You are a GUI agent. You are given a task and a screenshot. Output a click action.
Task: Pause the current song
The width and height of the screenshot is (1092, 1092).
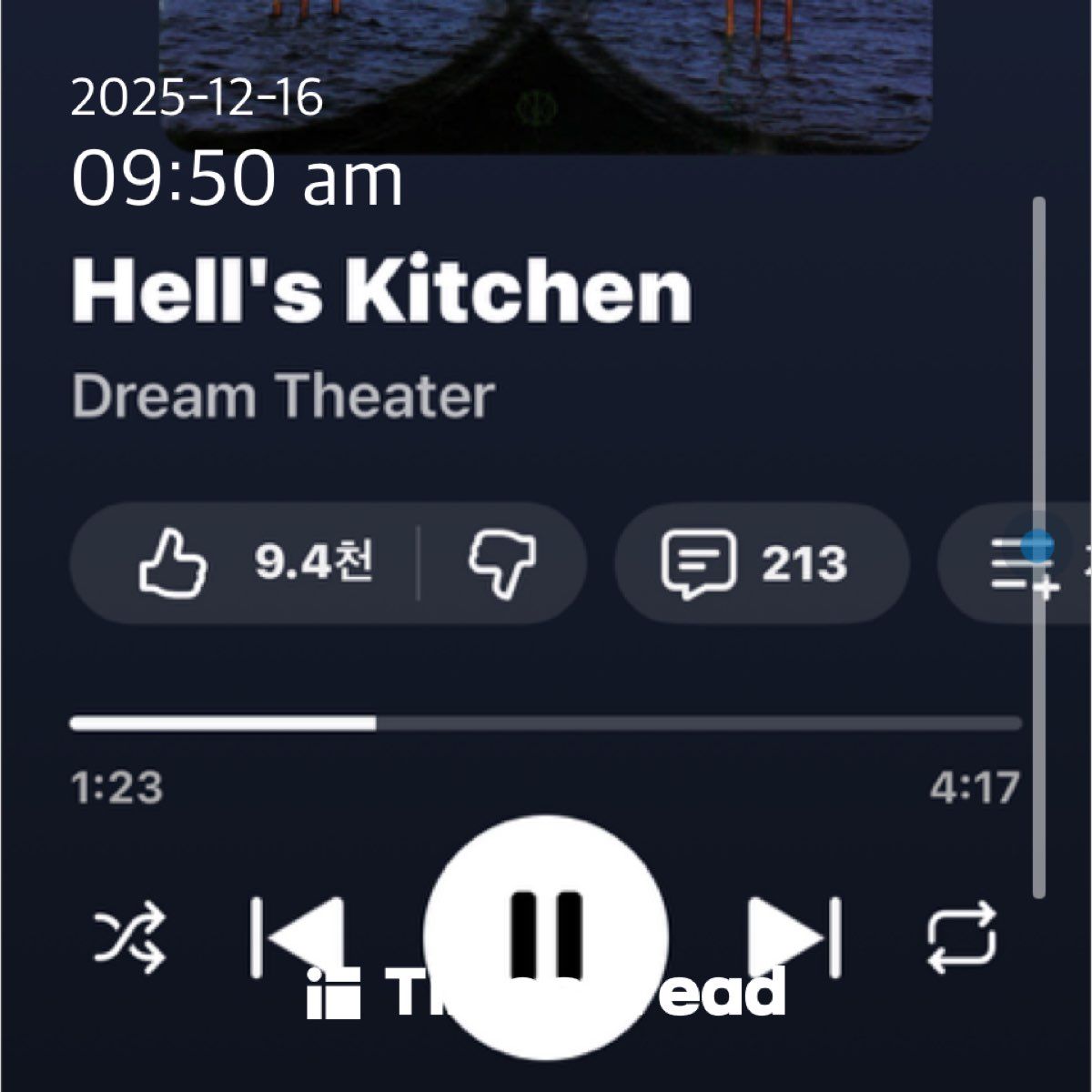pos(546,937)
